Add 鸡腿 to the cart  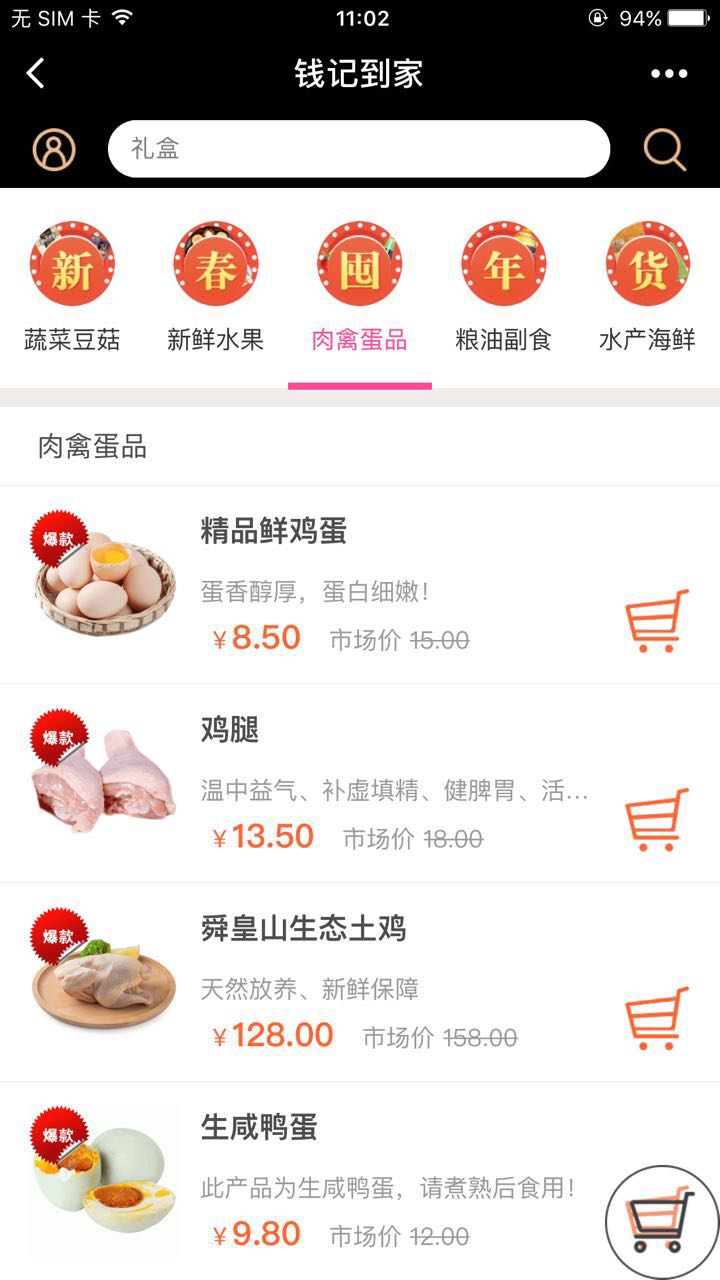(657, 820)
